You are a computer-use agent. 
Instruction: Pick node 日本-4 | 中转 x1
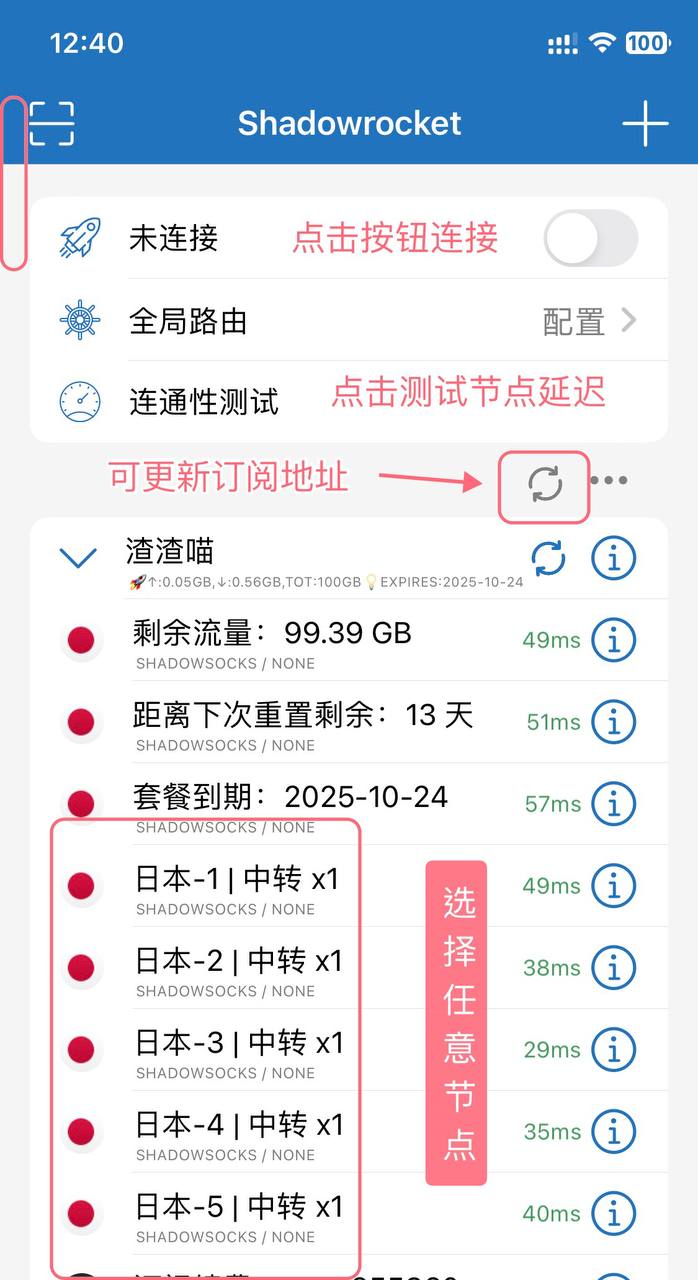click(x=349, y=1132)
